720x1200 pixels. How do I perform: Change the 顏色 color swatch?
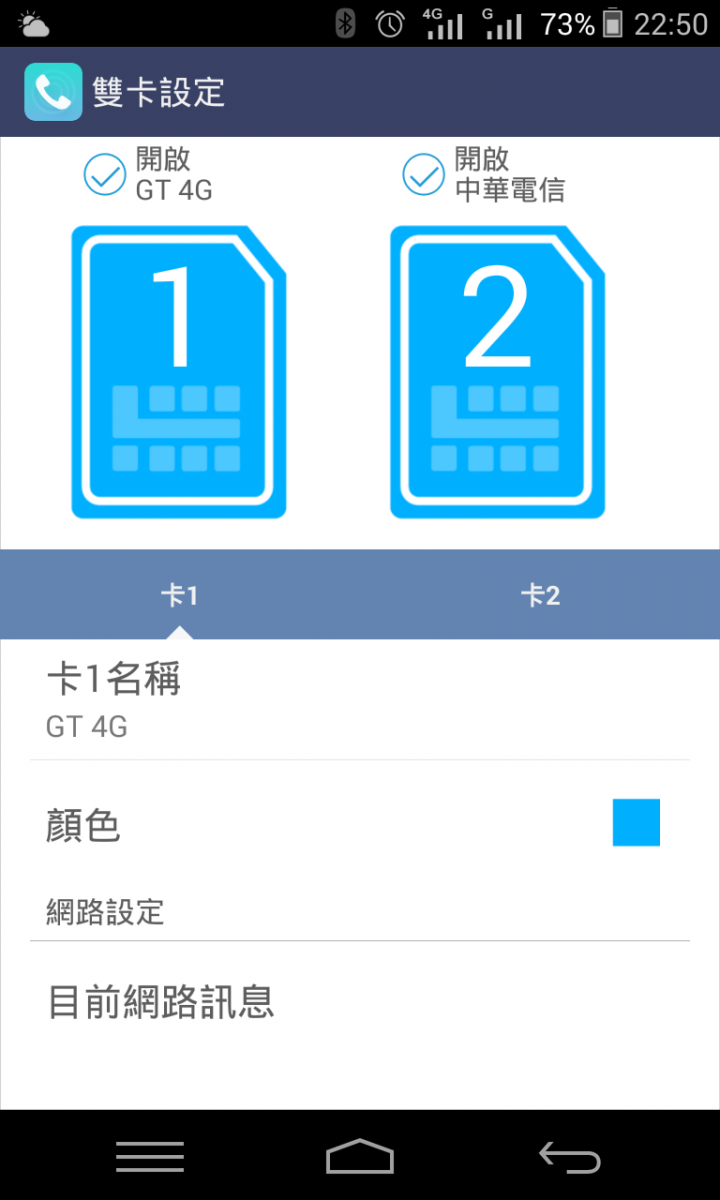(636, 823)
